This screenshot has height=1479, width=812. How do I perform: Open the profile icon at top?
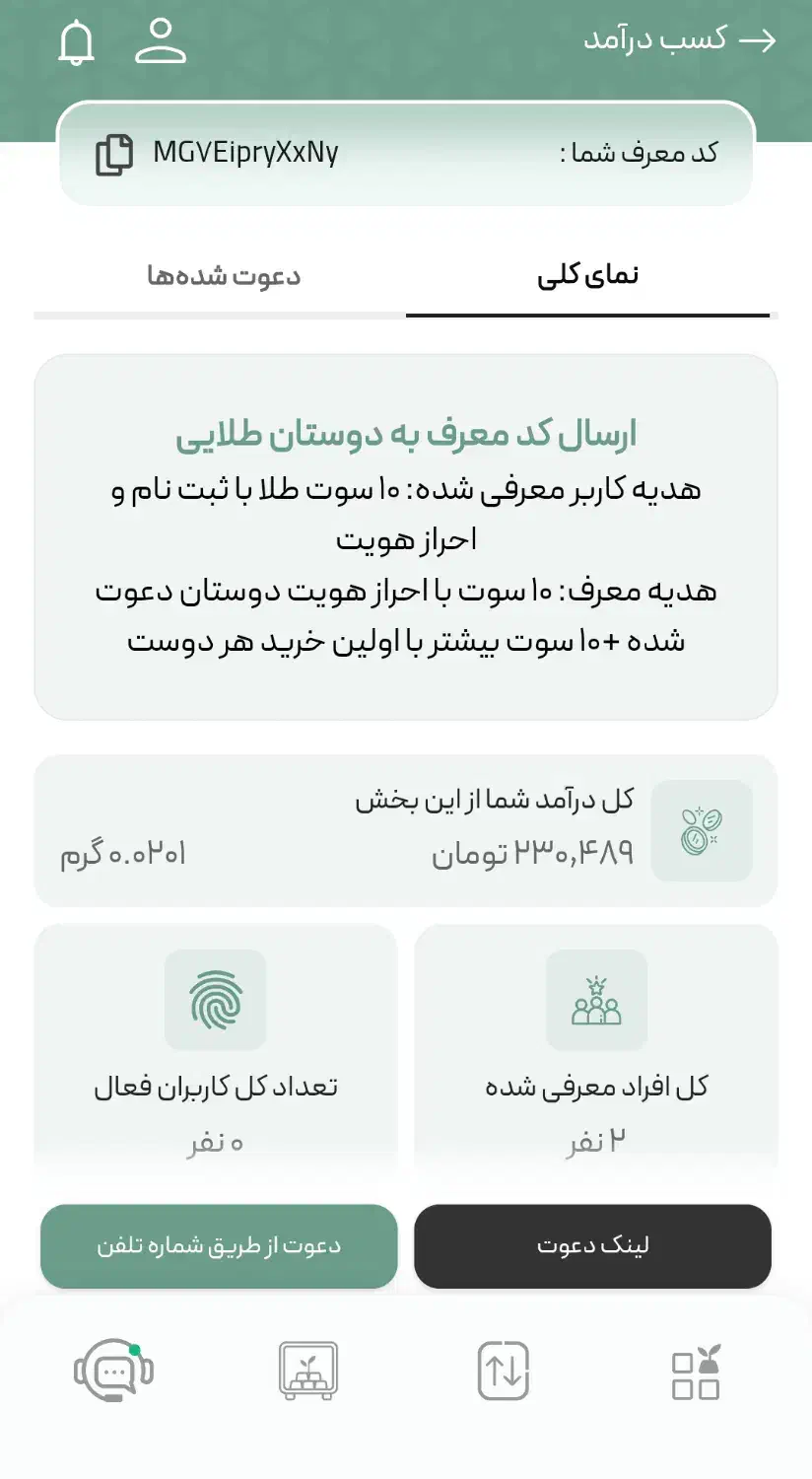158,41
